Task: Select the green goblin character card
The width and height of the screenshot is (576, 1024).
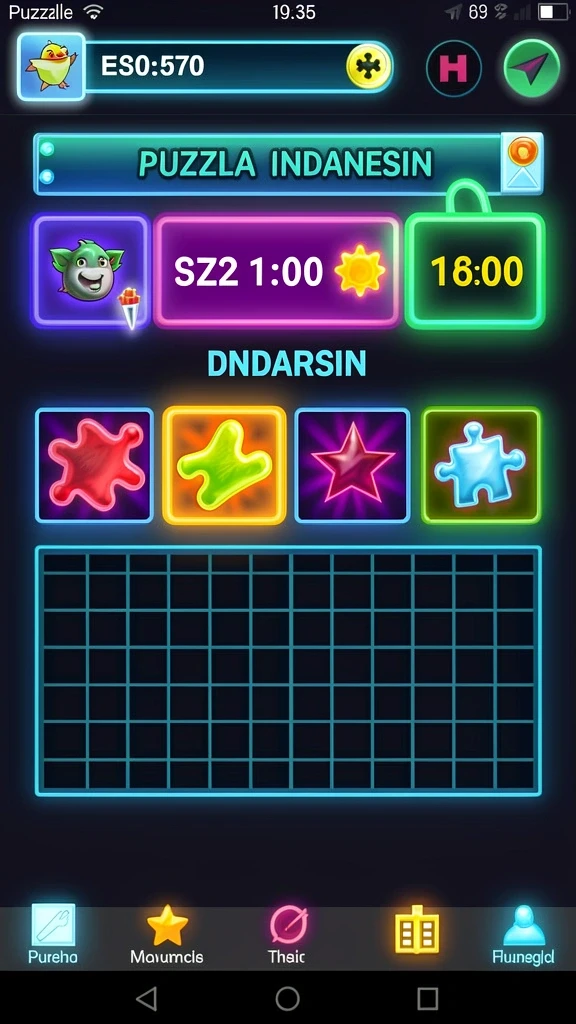Action: pyautogui.click(x=91, y=271)
